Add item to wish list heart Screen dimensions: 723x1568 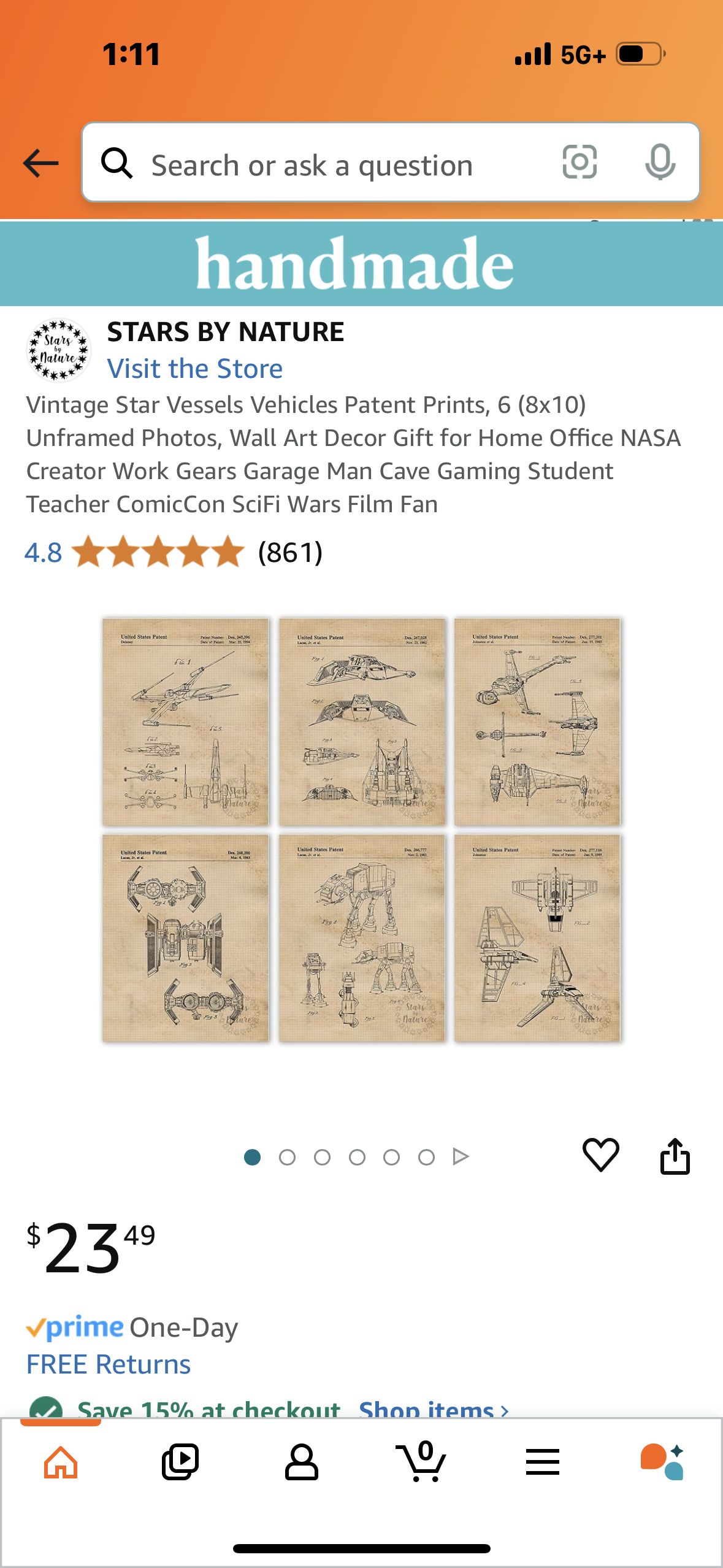click(600, 1155)
